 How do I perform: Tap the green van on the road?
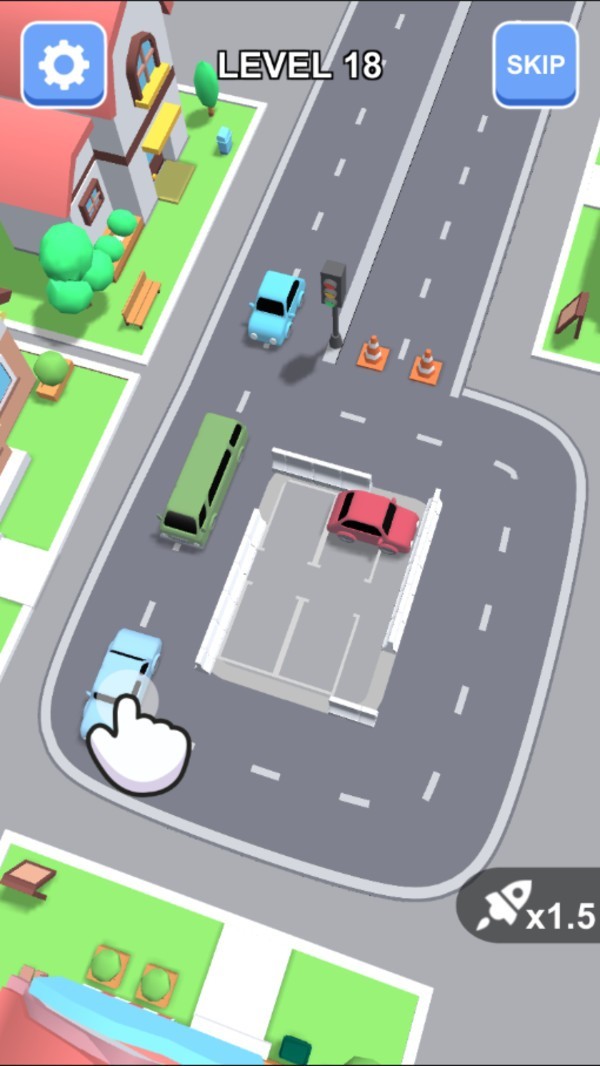coord(204,480)
